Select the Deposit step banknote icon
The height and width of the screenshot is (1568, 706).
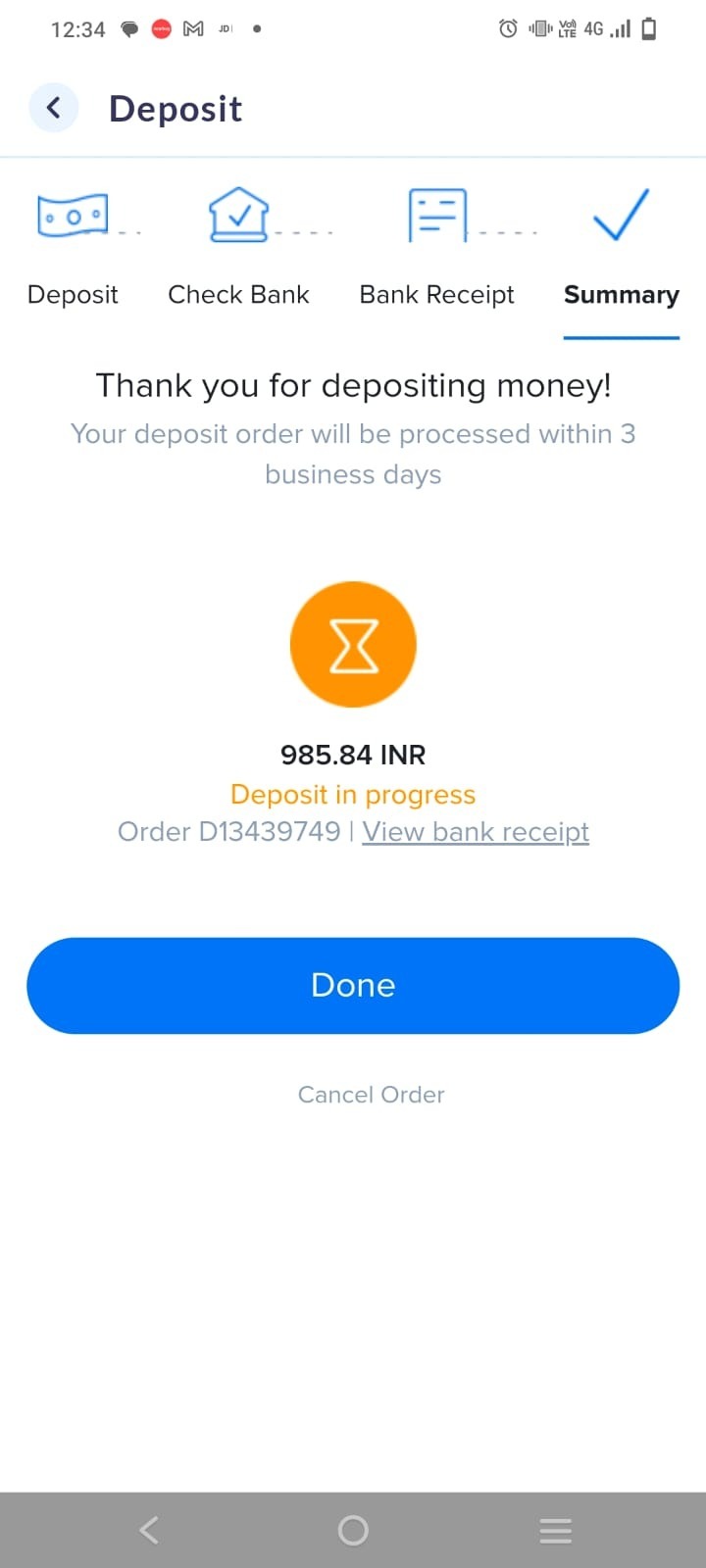coord(72,215)
